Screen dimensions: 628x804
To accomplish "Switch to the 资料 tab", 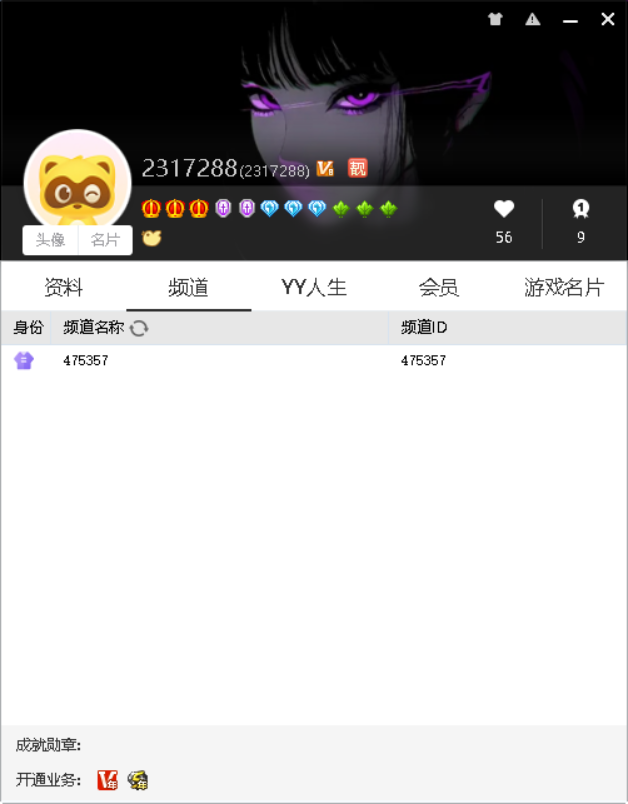I will tap(64, 288).
